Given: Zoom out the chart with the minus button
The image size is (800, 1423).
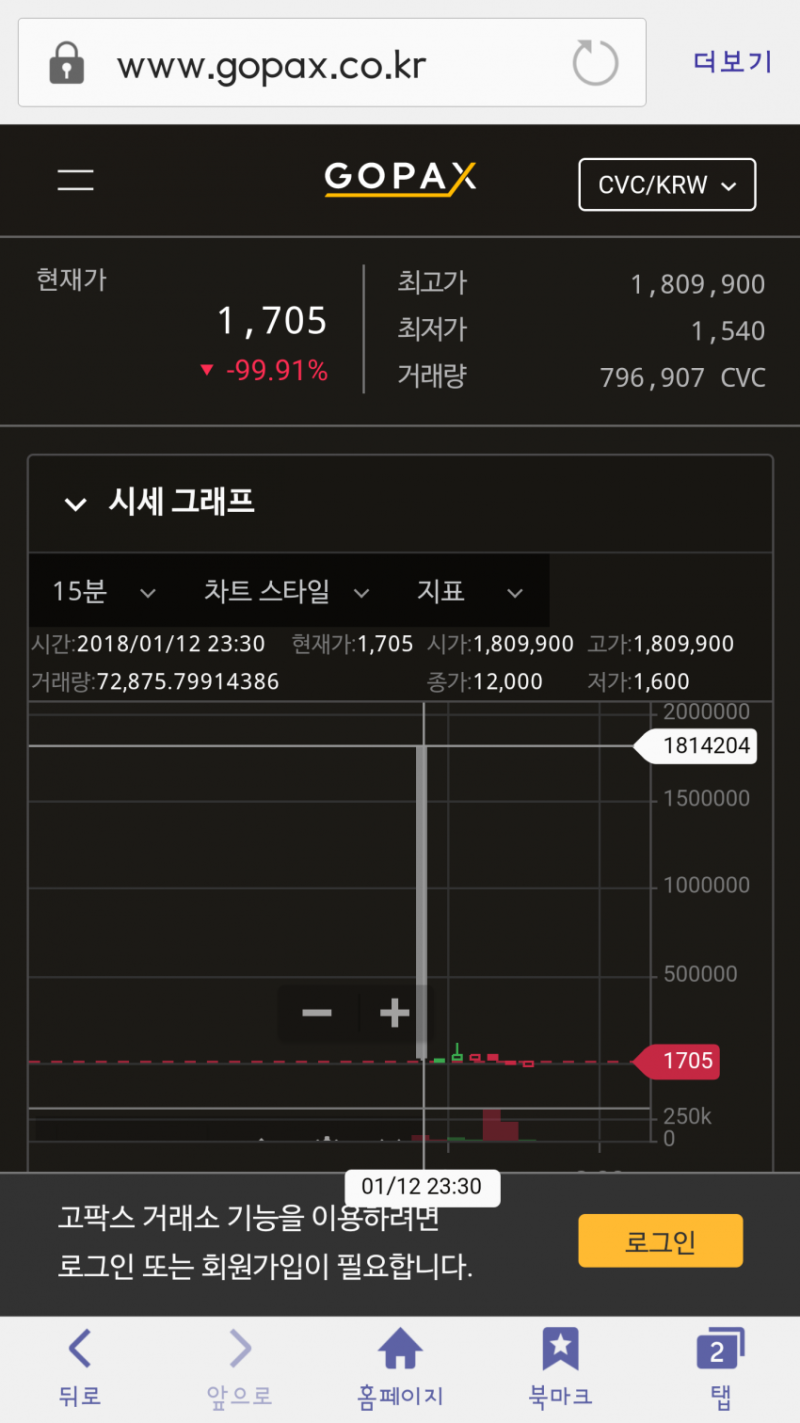Looking at the screenshot, I should coord(317,1013).
